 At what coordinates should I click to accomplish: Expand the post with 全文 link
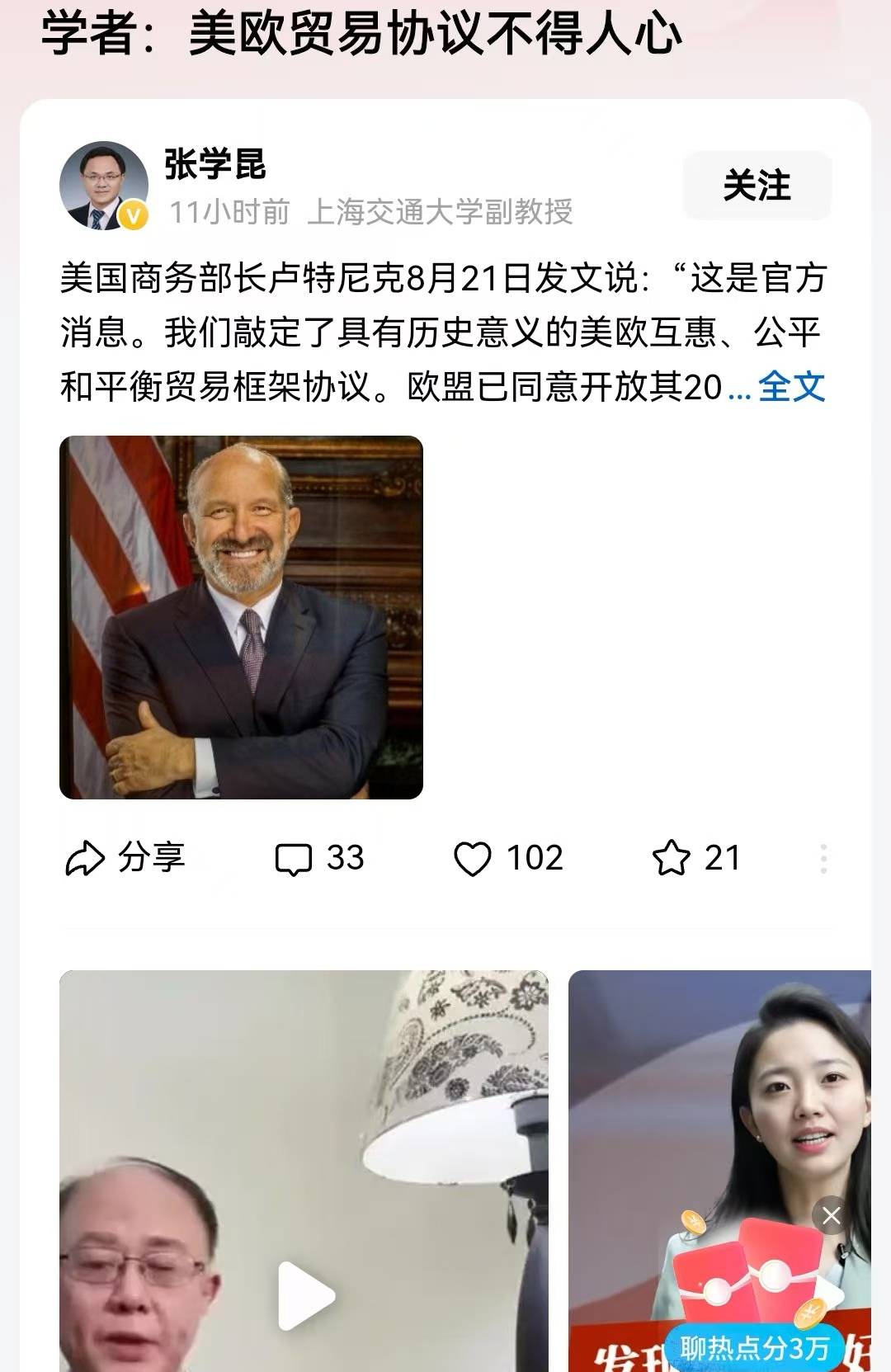[x=791, y=386]
